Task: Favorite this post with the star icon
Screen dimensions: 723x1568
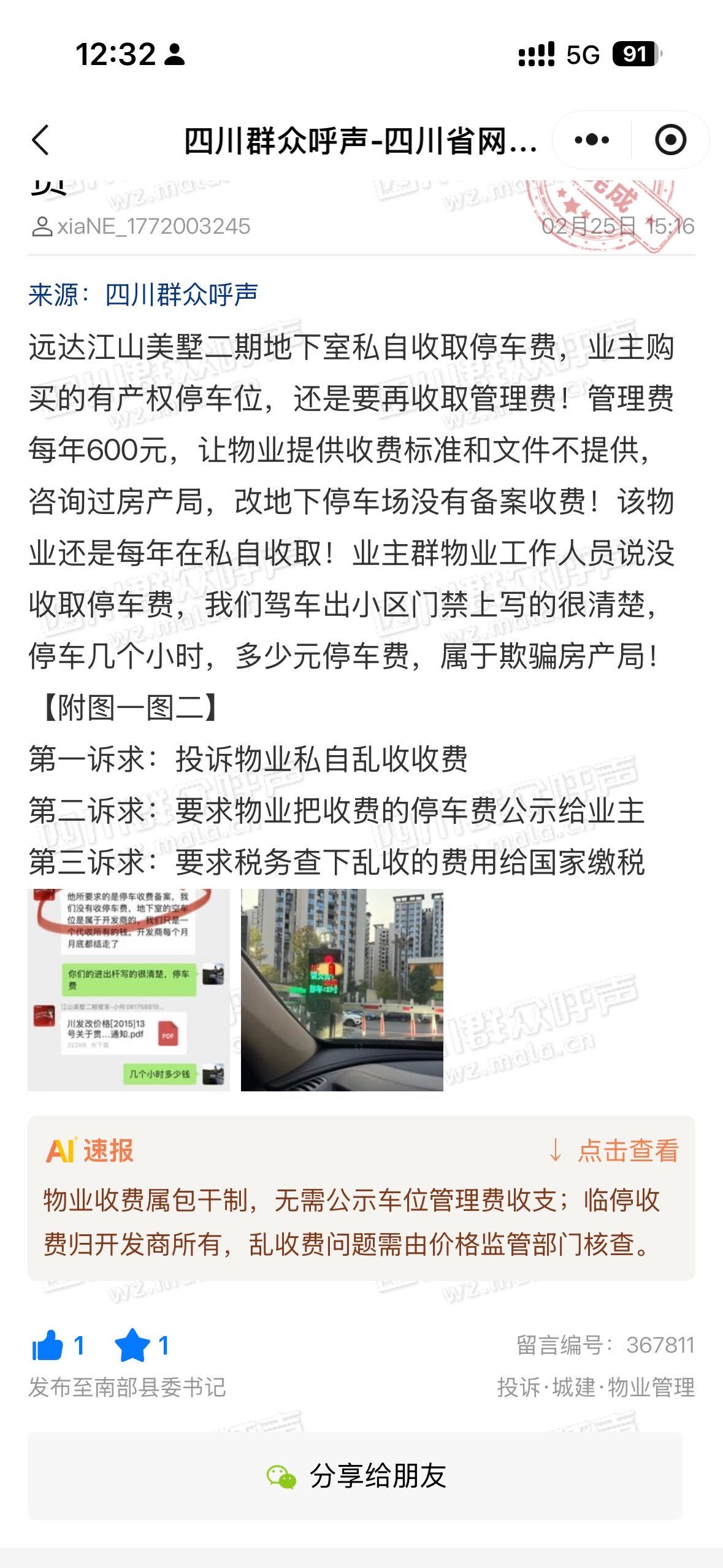Action: (132, 1346)
